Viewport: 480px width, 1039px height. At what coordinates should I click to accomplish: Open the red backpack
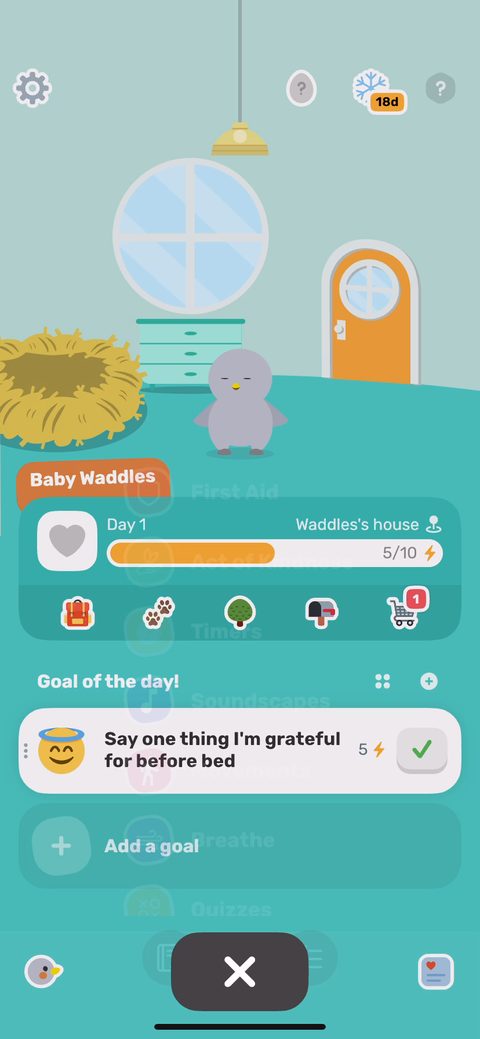coord(78,613)
